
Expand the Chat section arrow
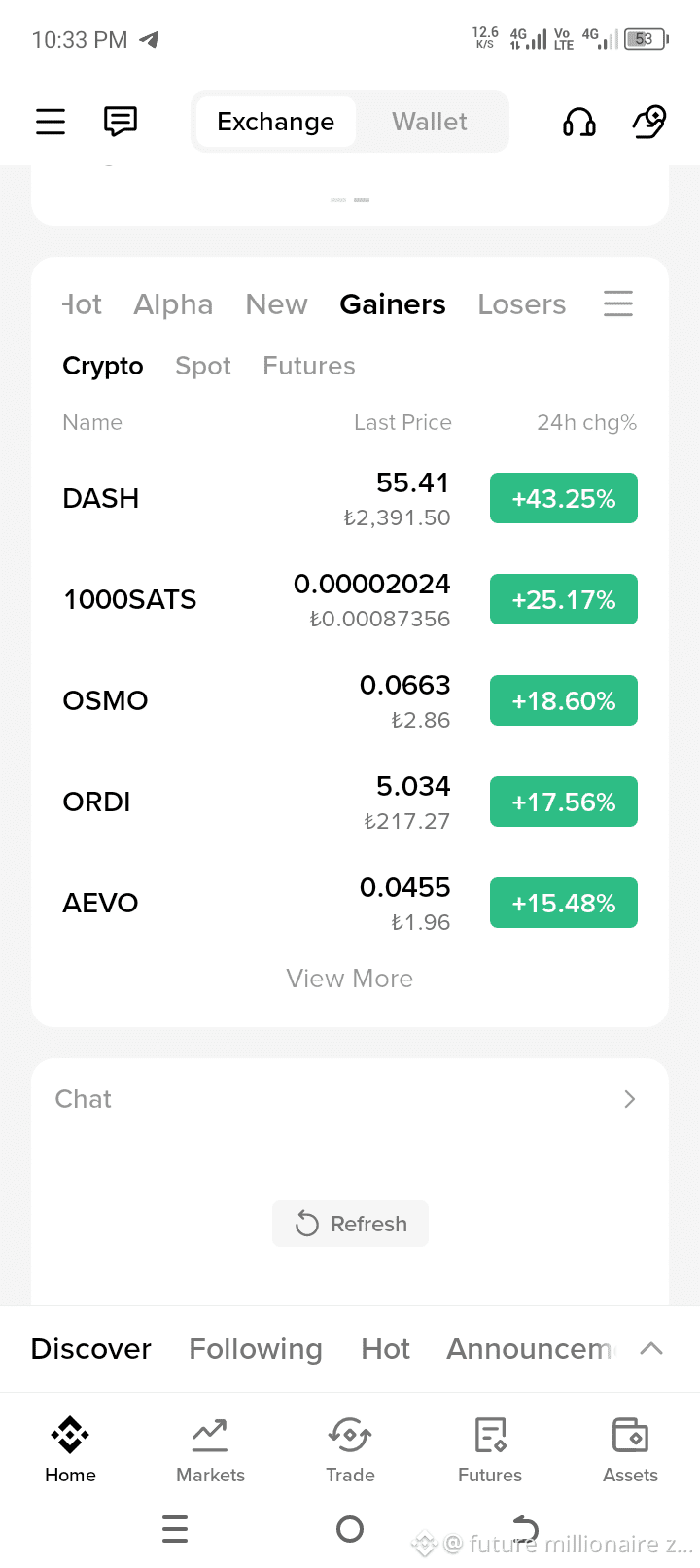pos(629,1099)
